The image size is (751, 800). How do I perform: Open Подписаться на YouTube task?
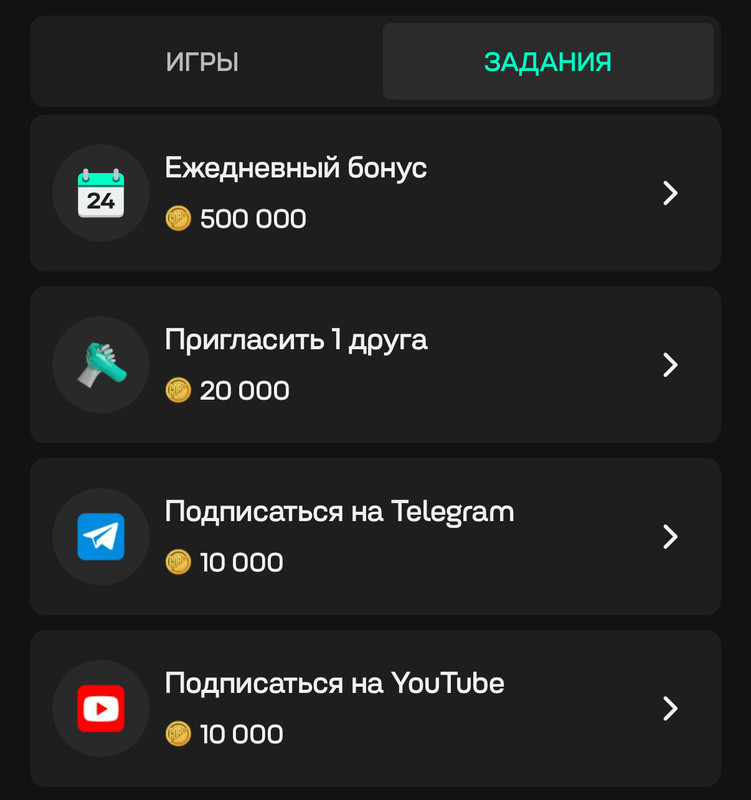[375, 708]
